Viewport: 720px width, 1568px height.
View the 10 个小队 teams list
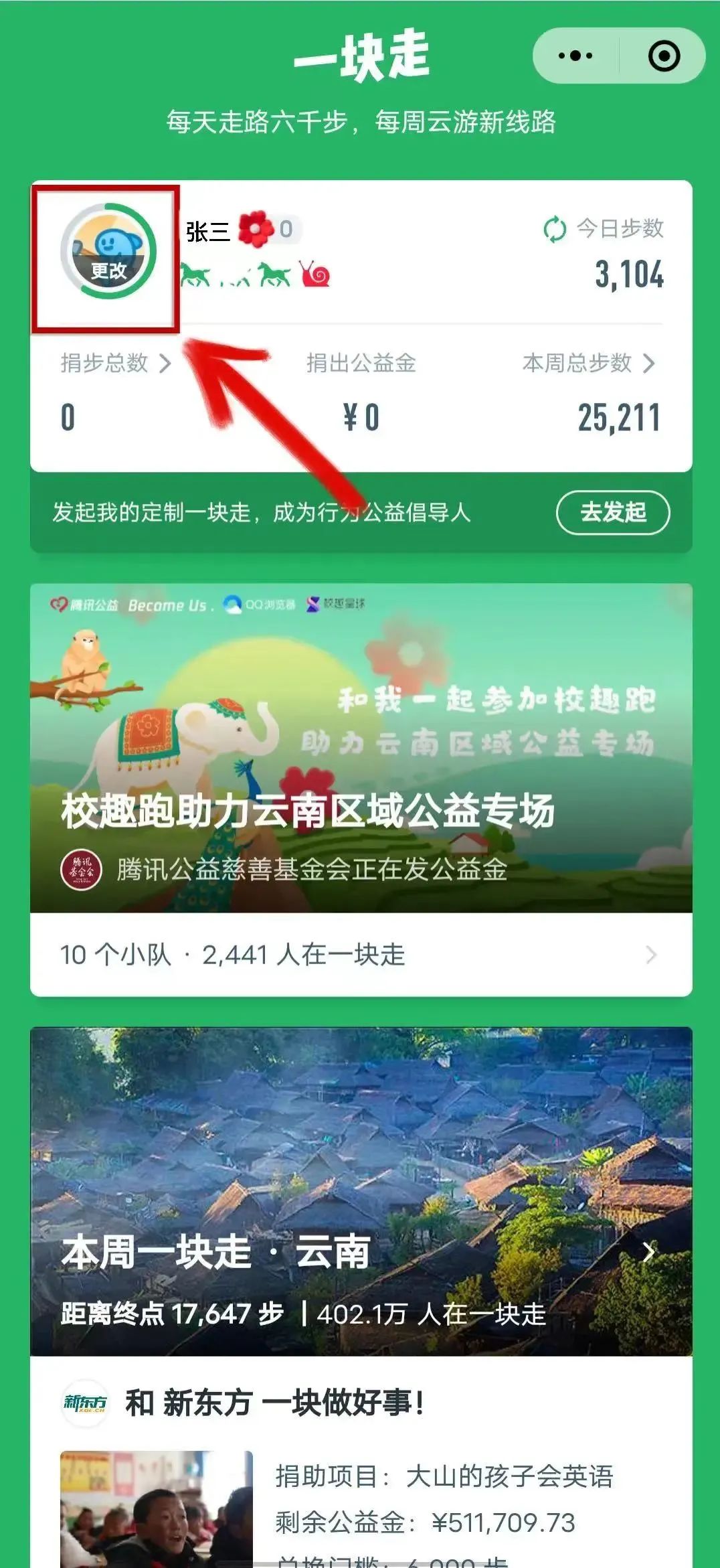(361, 955)
